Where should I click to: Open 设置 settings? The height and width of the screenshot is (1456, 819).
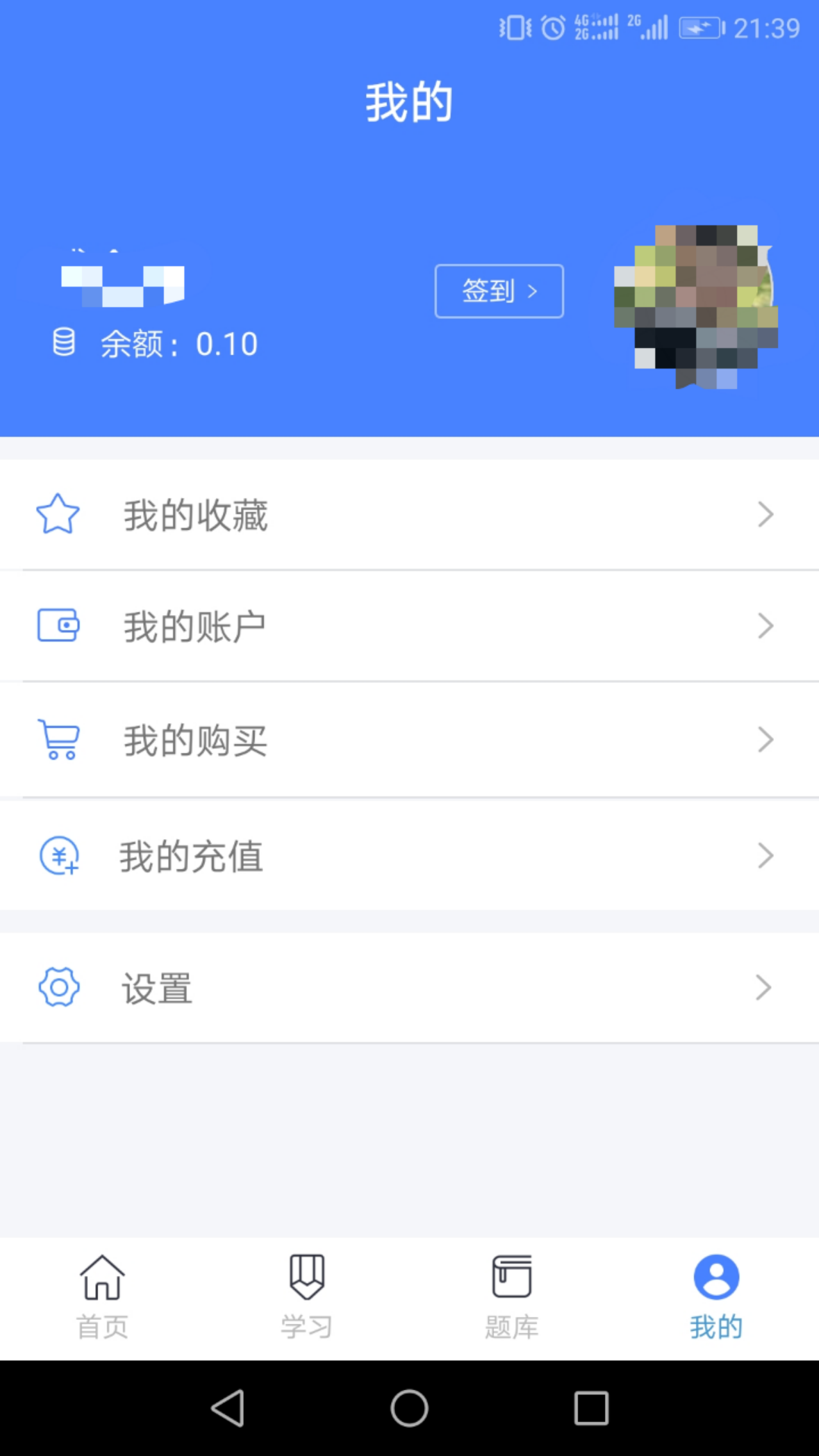pyautogui.click(x=409, y=988)
